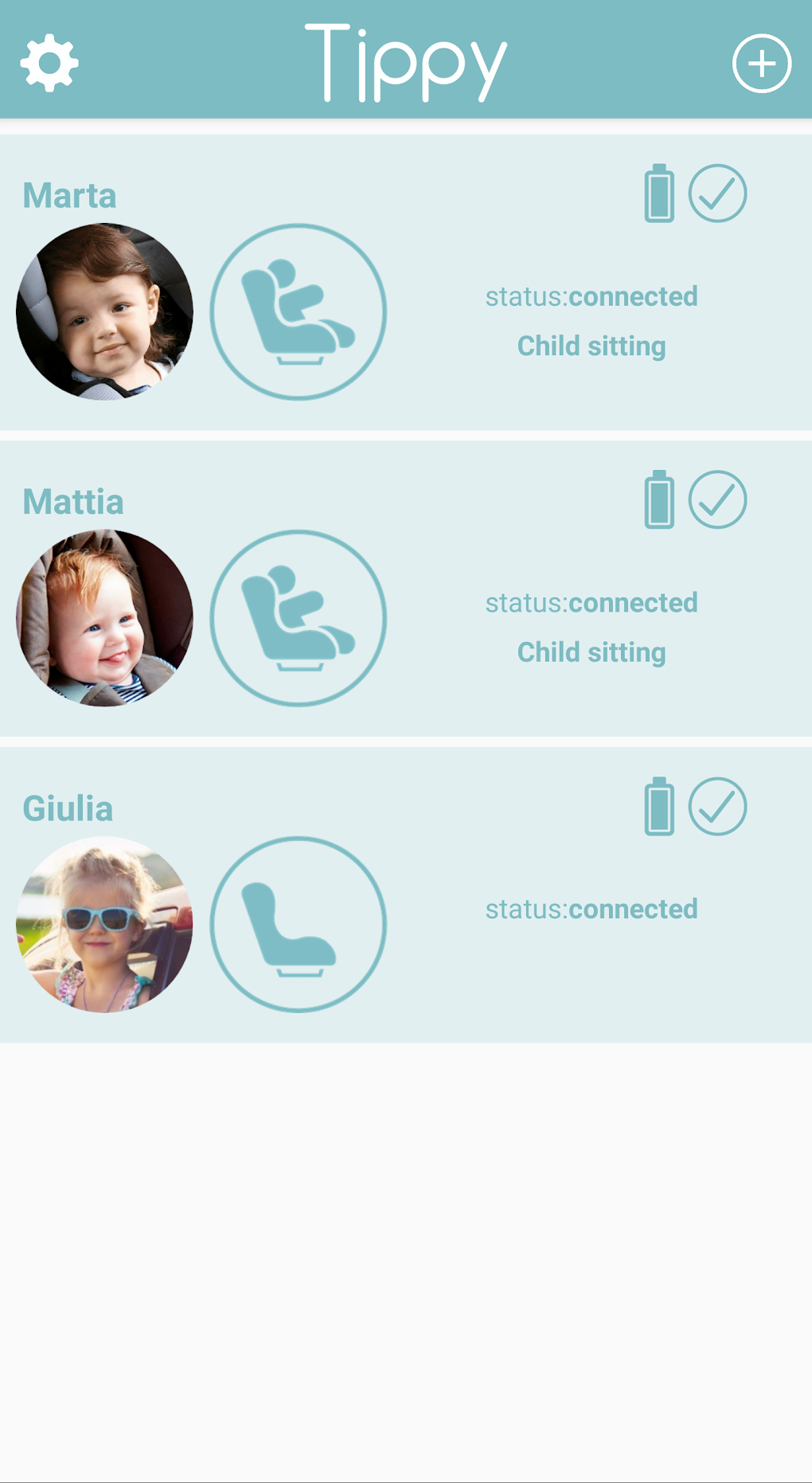Open Giulia's profile photo

pos(104,925)
